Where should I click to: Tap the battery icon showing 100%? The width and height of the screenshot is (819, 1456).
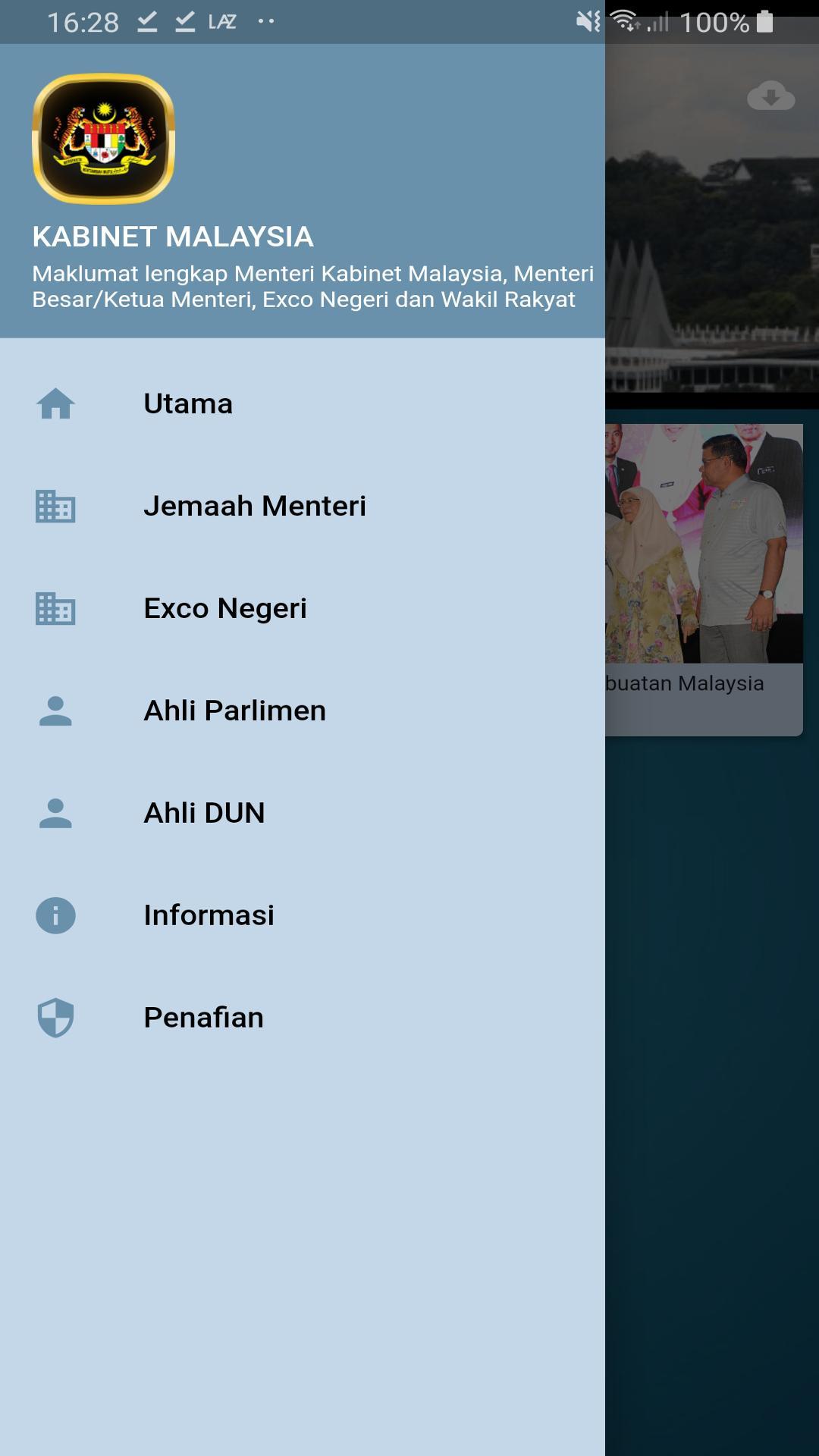coord(762,20)
